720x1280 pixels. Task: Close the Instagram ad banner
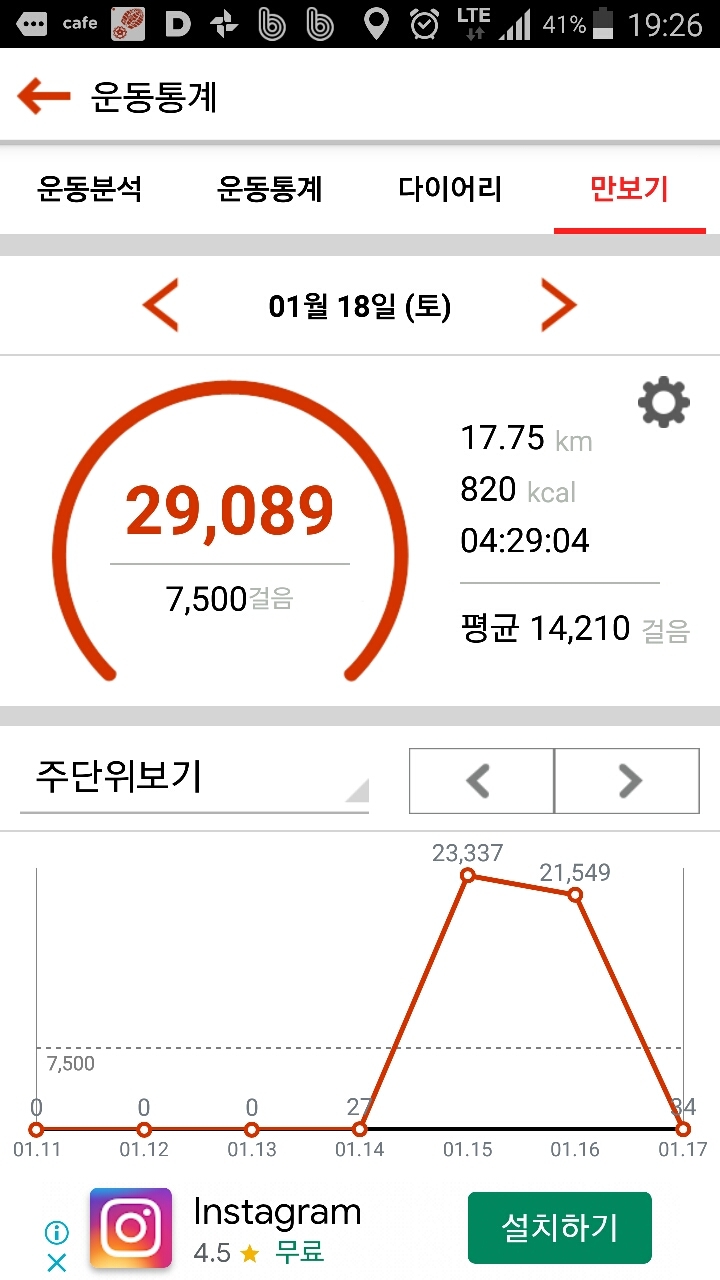57,1263
